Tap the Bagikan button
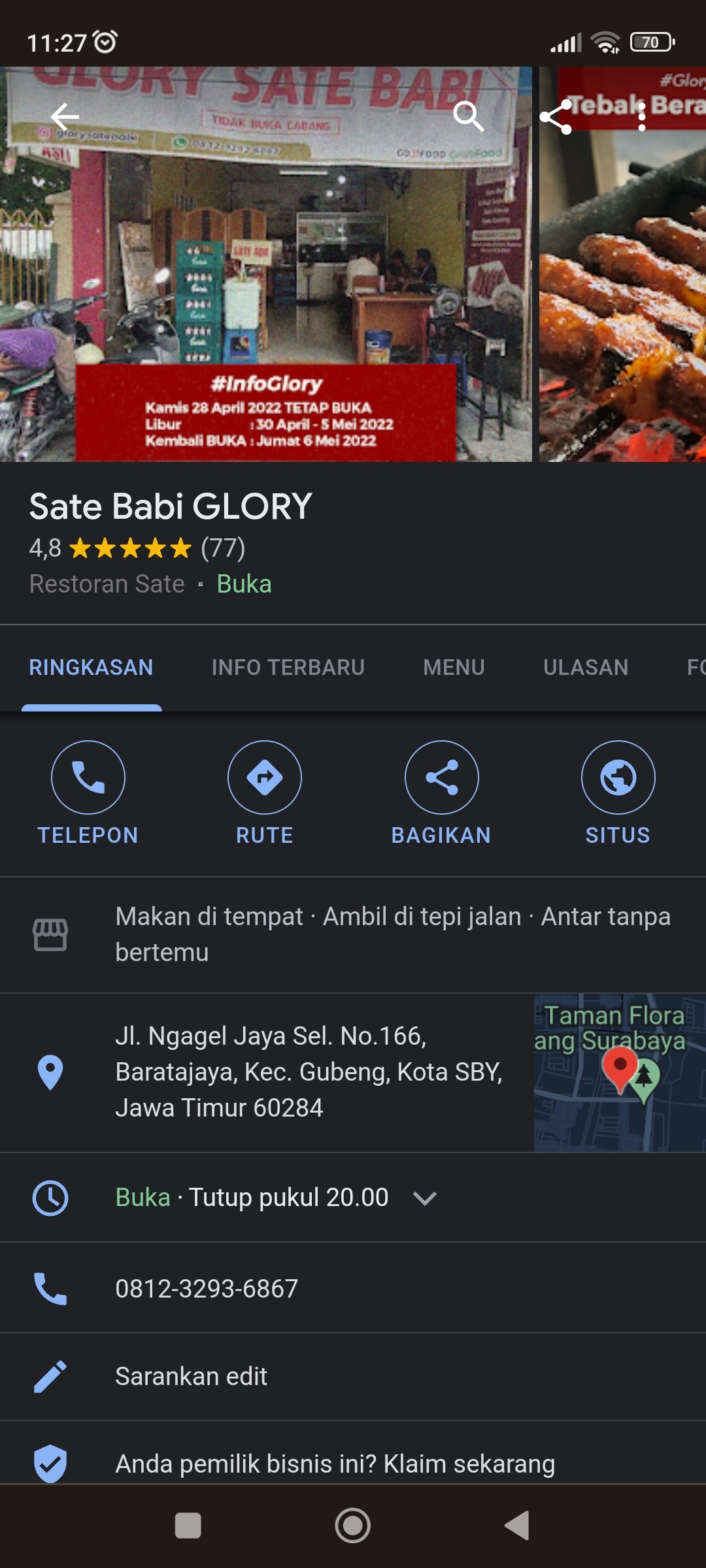This screenshot has height=1568, width=706. tap(441, 793)
